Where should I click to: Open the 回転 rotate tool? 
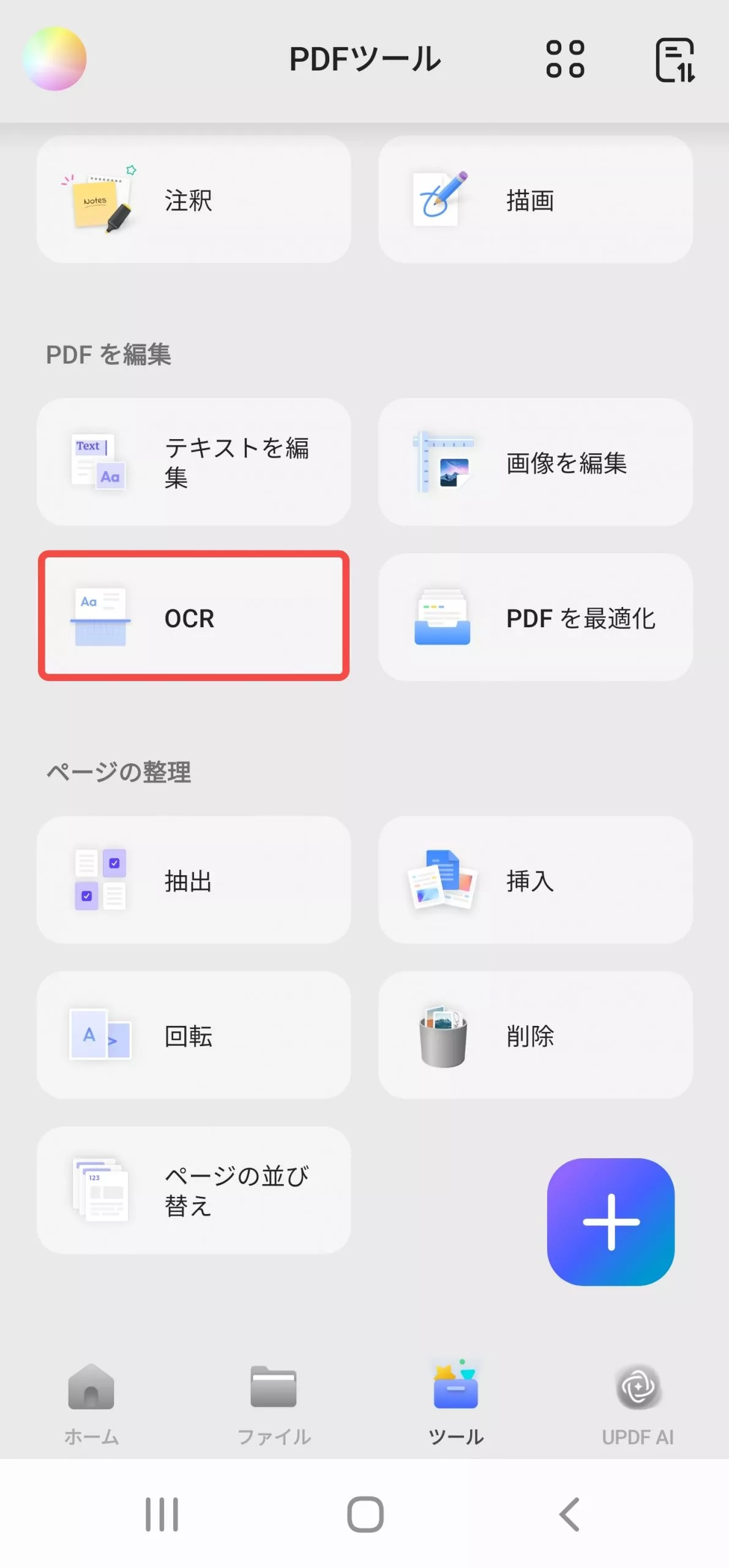tap(193, 1035)
